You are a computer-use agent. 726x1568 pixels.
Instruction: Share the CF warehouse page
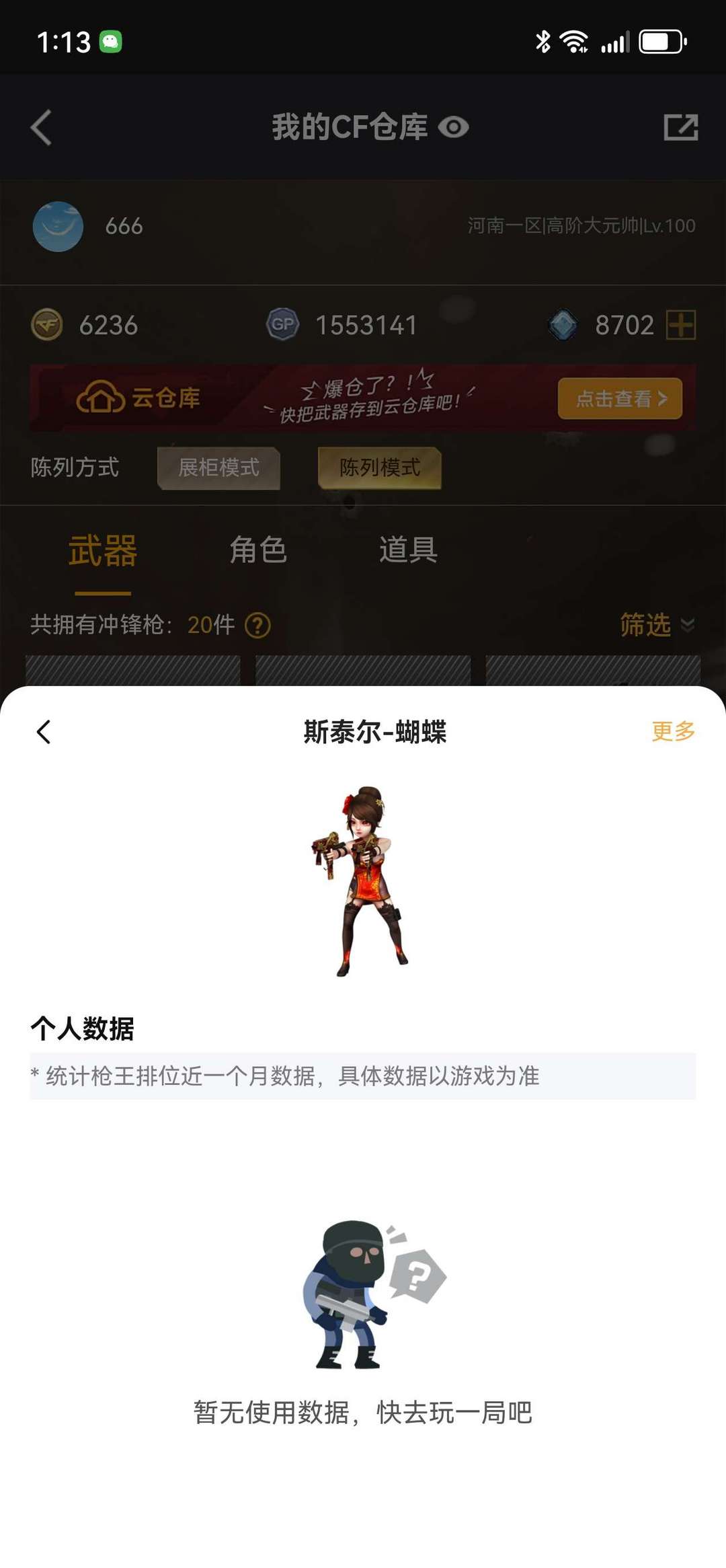coord(680,127)
